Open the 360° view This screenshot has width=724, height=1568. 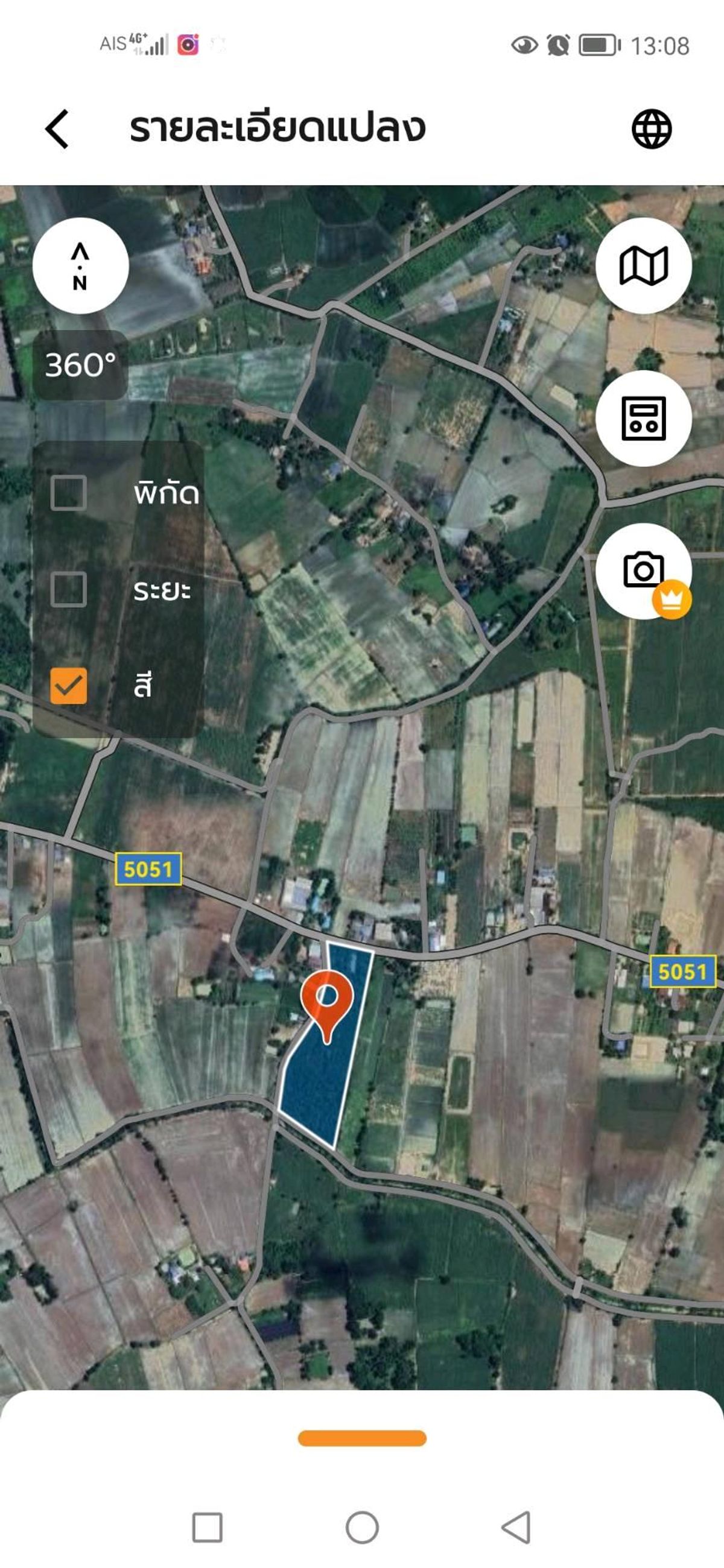pos(80,365)
